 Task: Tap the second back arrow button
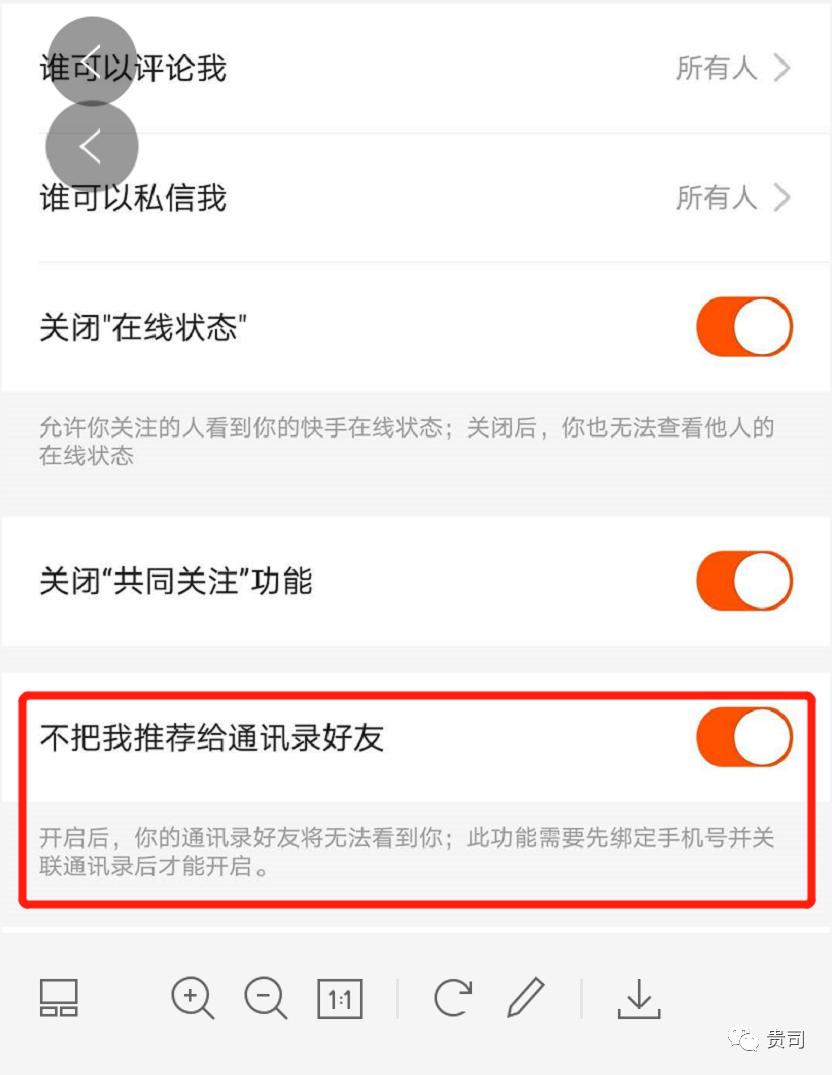[92, 145]
